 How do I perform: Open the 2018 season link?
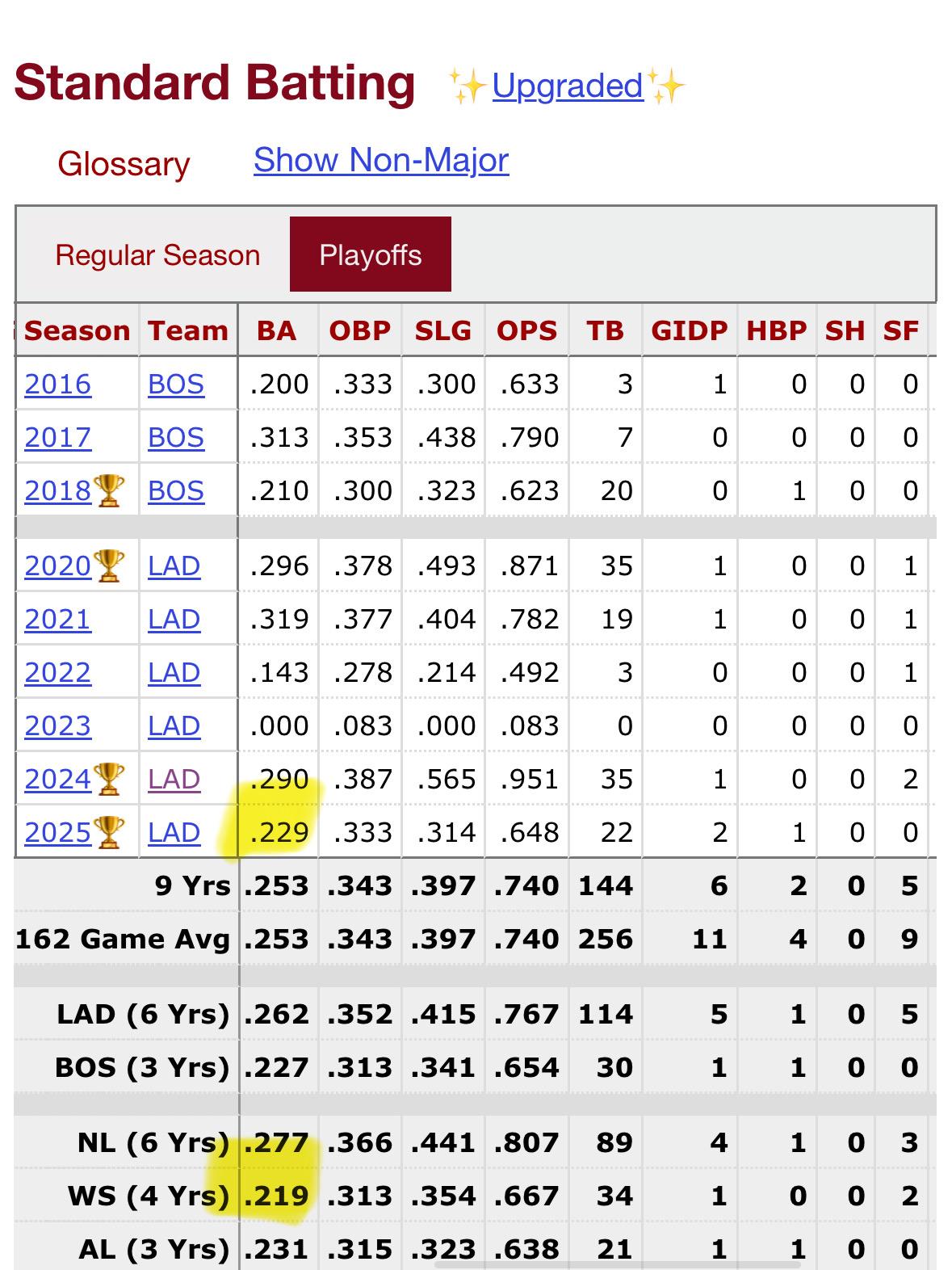tap(57, 490)
